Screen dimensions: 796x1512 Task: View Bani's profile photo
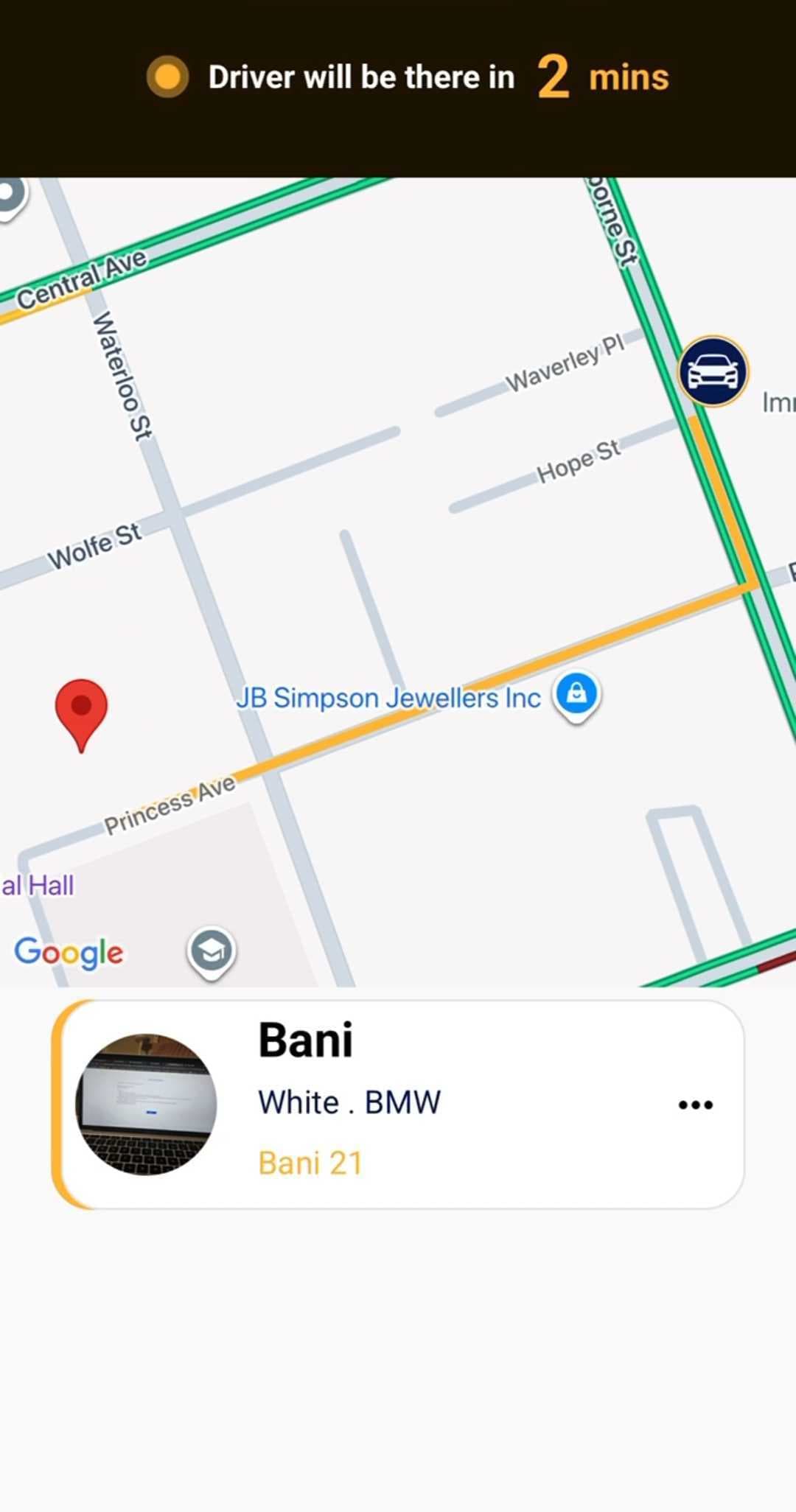(147, 1105)
